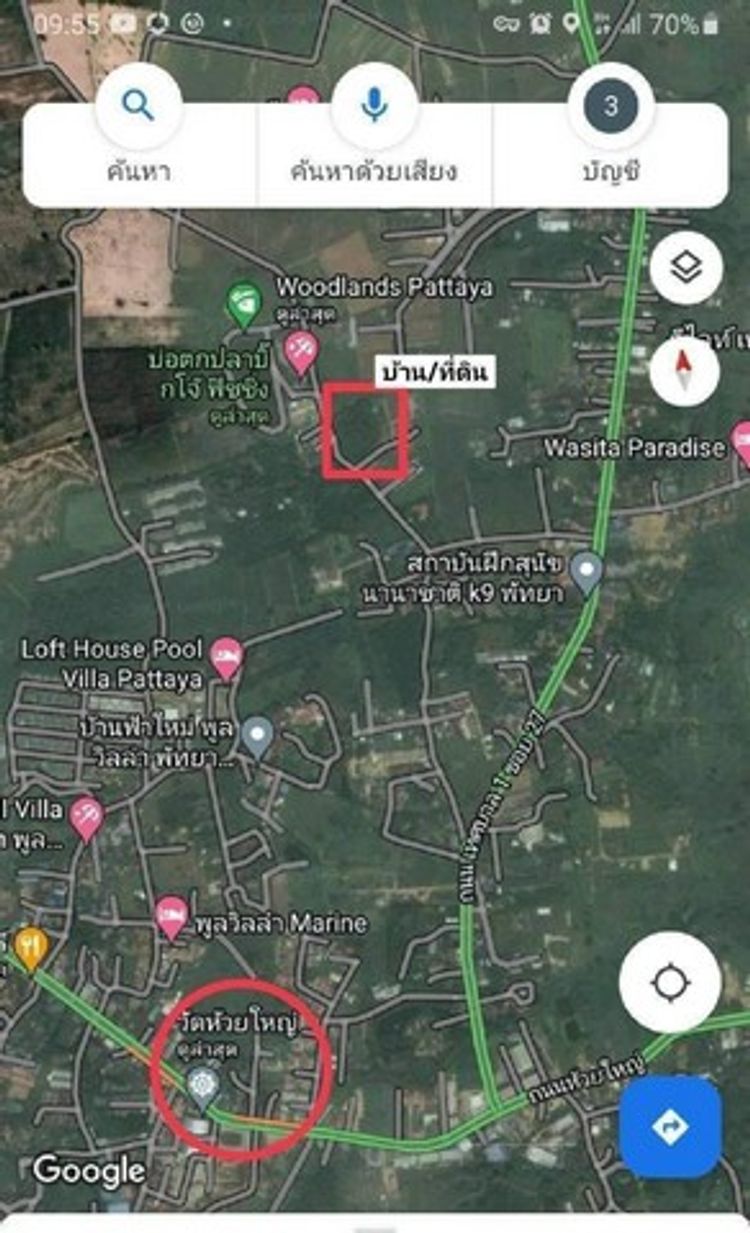The image size is (750, 1233).
Task: Open directions with the blue arrow button
Action: coord(669,1127)
